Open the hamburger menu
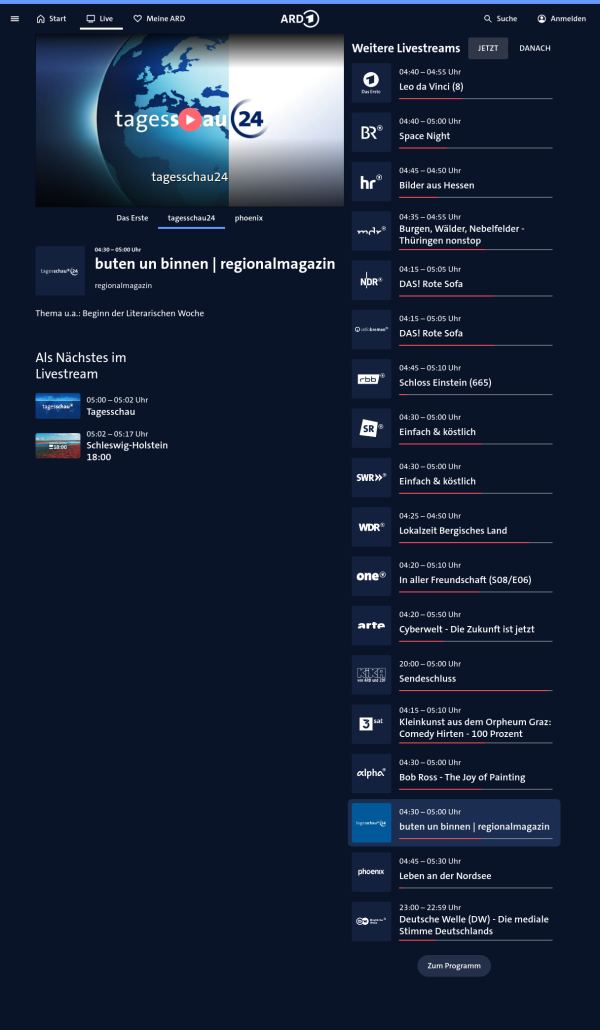The height and width of the screenshot is (1030, 600). [14, 18]
